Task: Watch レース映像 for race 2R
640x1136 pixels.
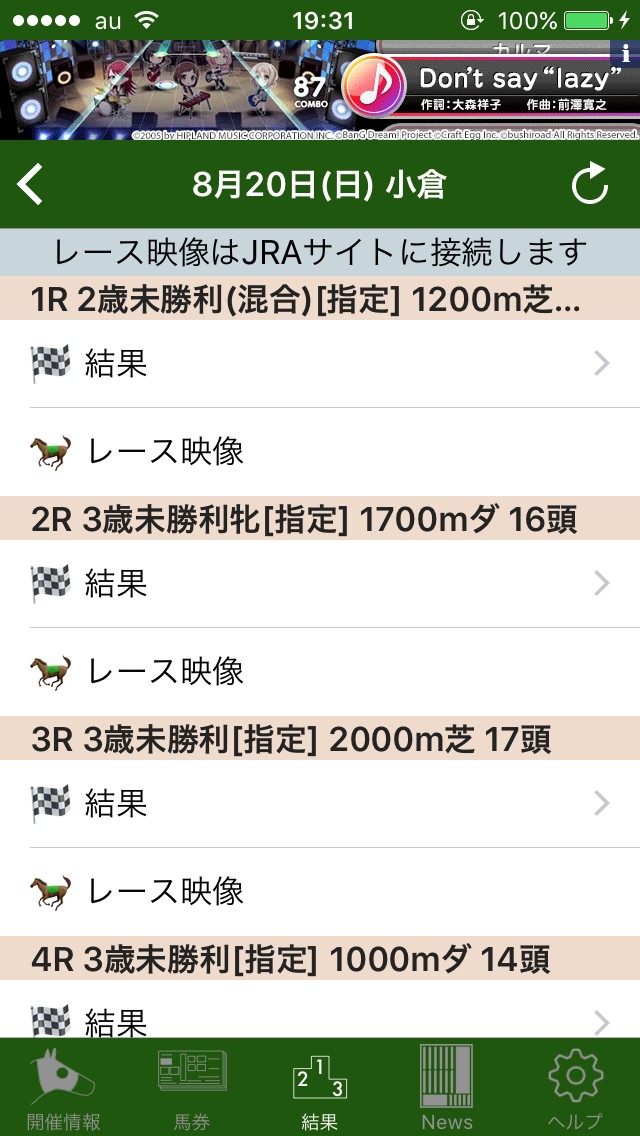Action: [320, 672]
